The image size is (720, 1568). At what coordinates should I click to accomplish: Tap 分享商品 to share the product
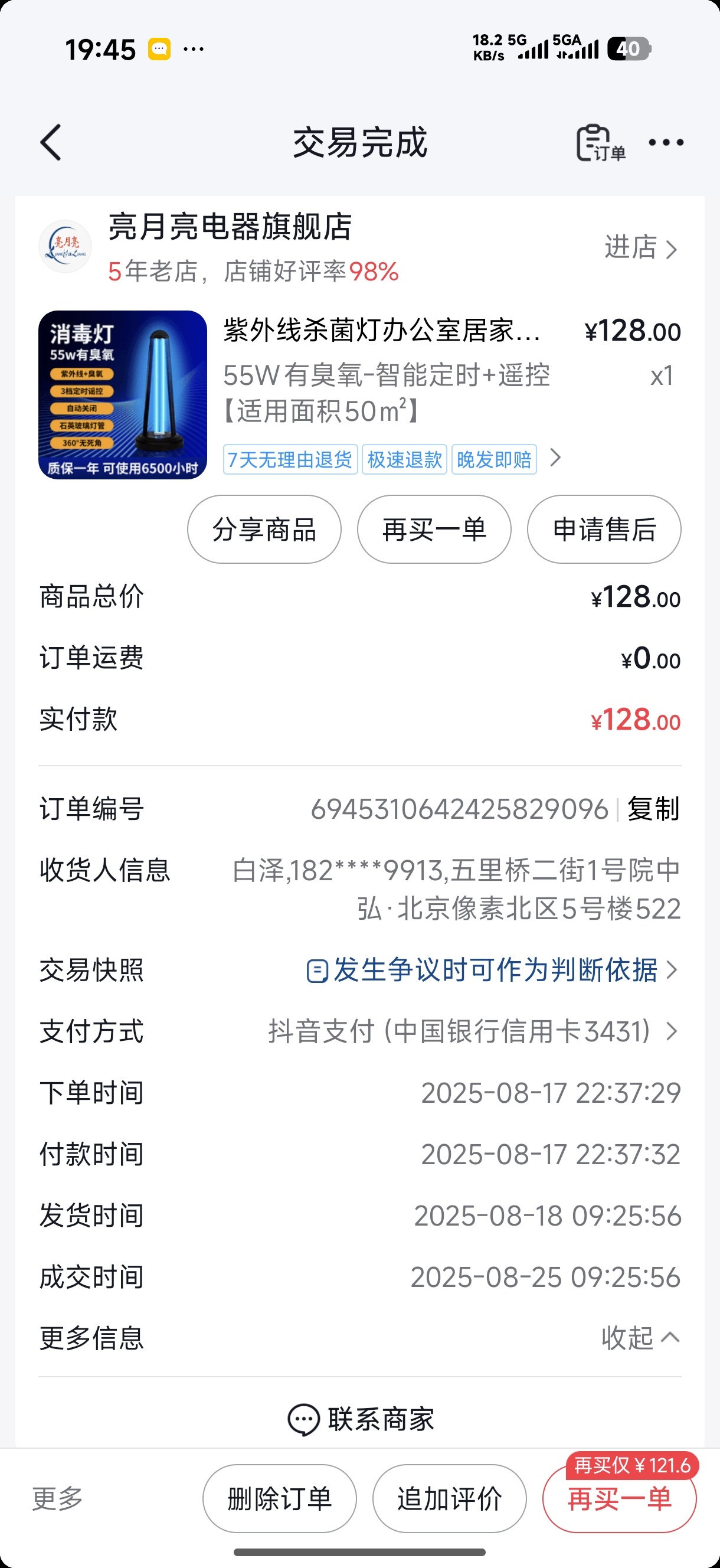click(x=264, y=529)
